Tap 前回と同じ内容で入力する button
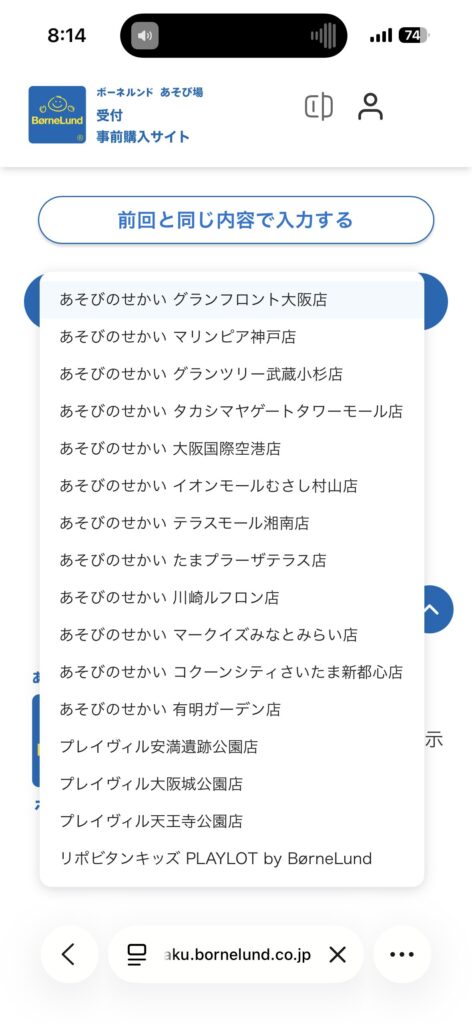472x1024 pixels. pos(236,220)
